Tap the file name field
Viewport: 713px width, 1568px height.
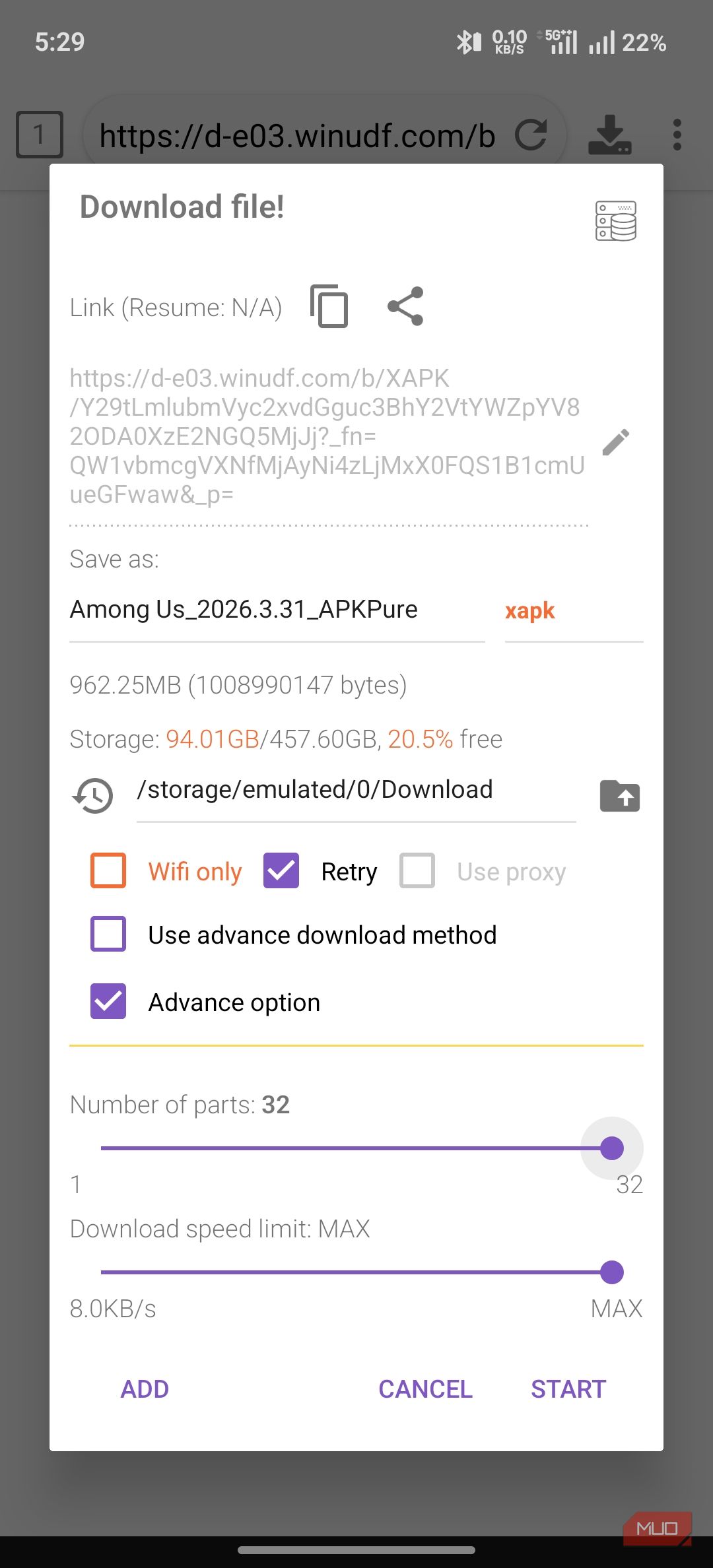(277, 610)
